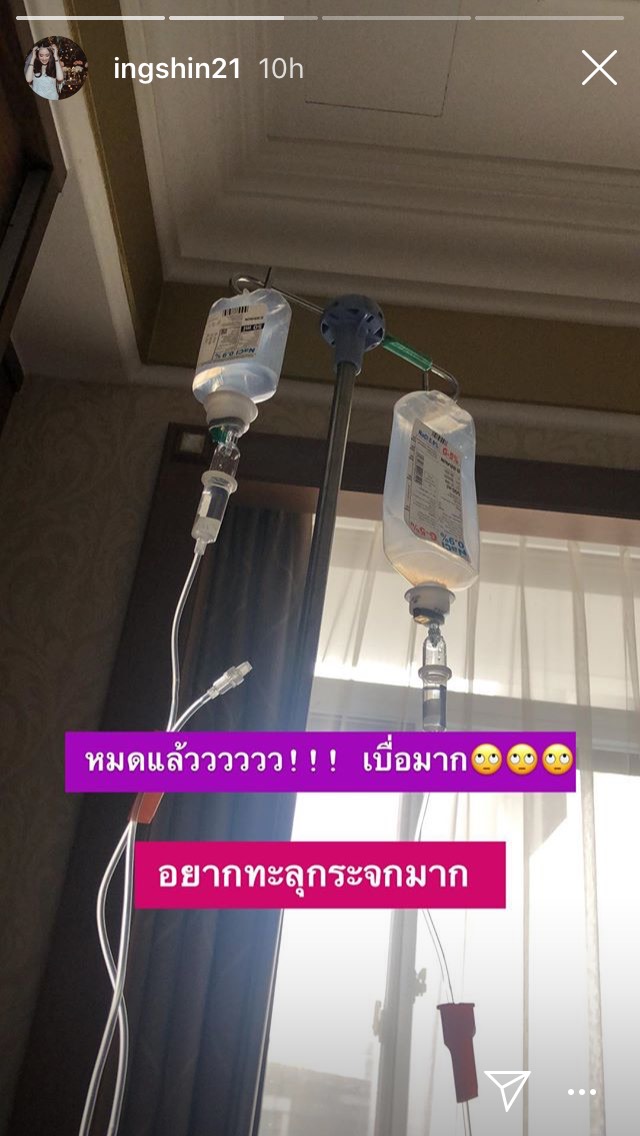The image size is (640, 1136).
Task: Send this story via direct message
Action: pyautogui.click(x=507, y=1090)
